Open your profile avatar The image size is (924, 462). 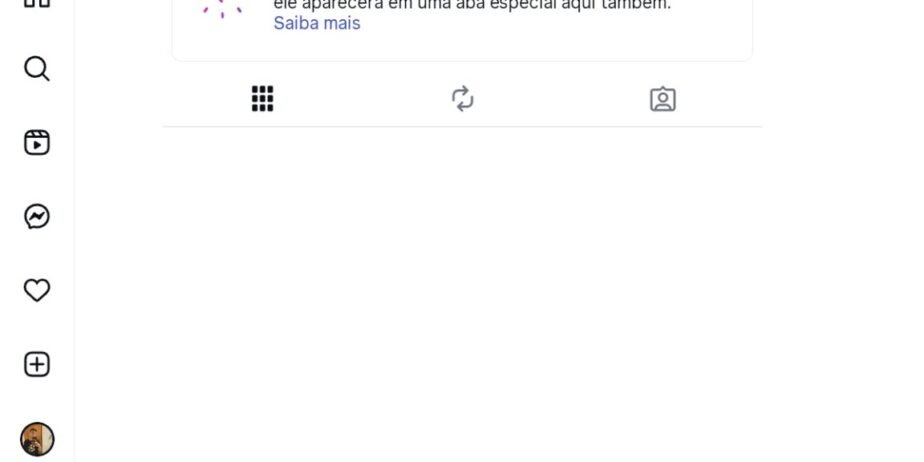(x=37, y=438)
